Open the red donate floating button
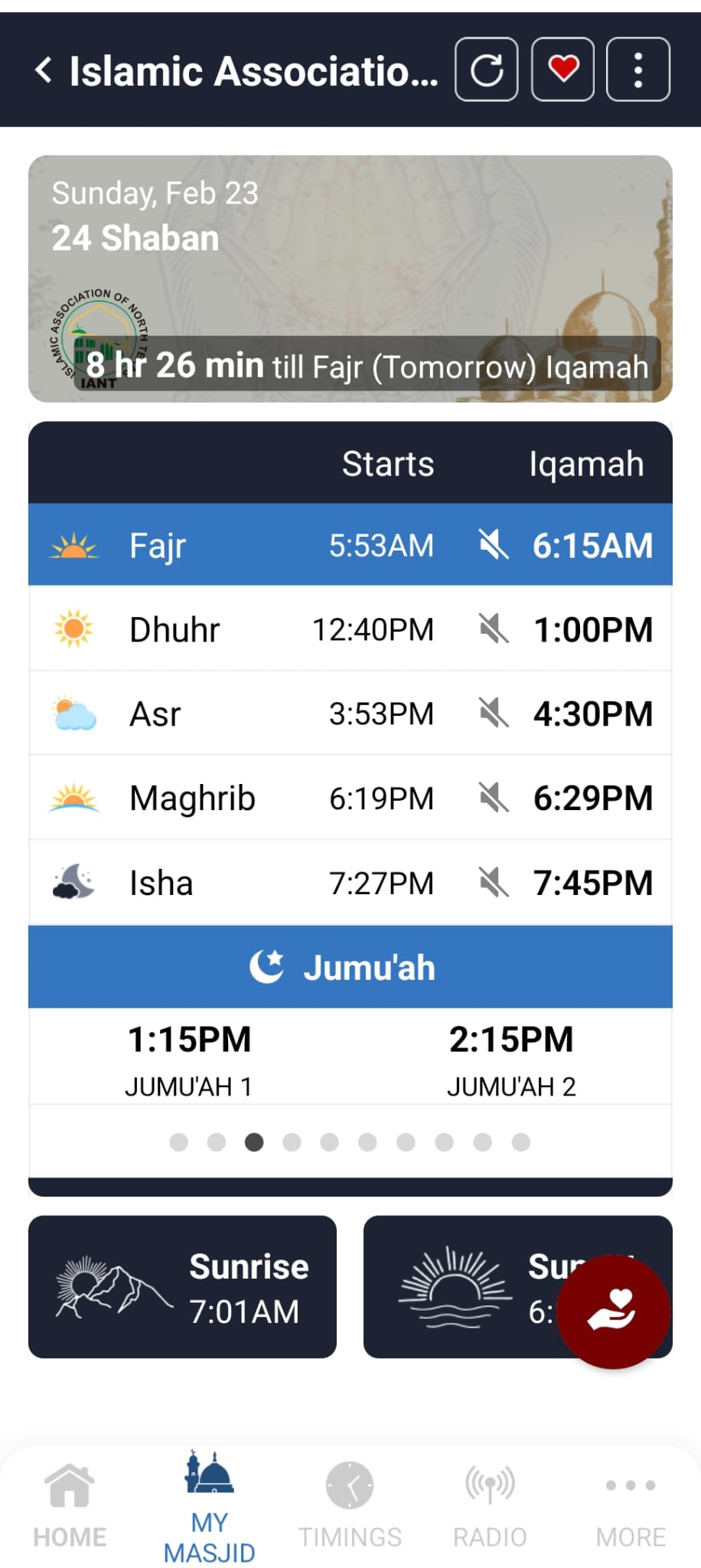Screen dimensions: 701x1568 pyautogui.click(x=613, y=1312)
